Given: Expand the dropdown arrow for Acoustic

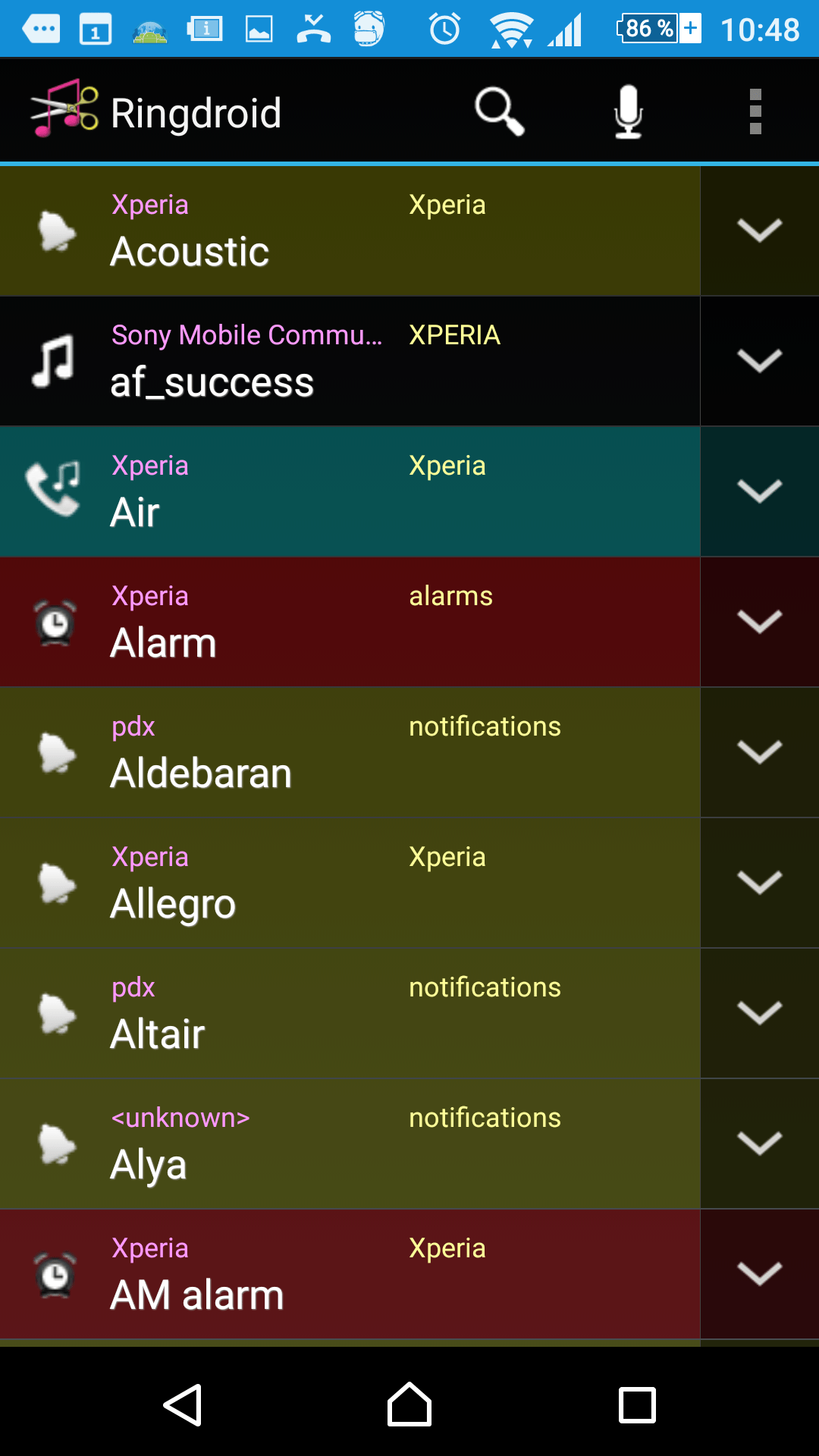Looking at the screenshot, I should [760, 231].
